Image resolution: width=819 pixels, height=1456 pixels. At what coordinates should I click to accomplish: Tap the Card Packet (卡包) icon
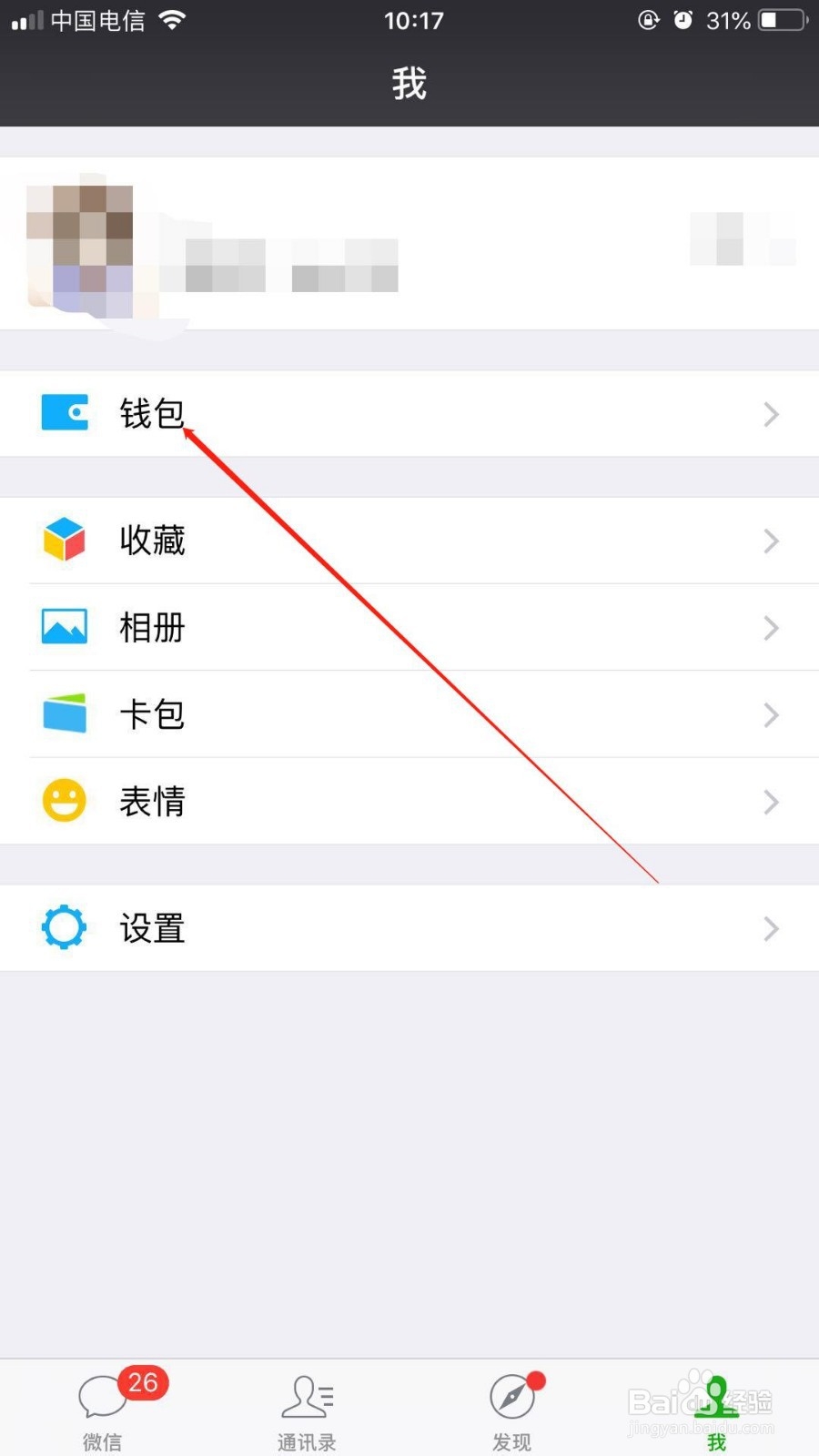64,713
